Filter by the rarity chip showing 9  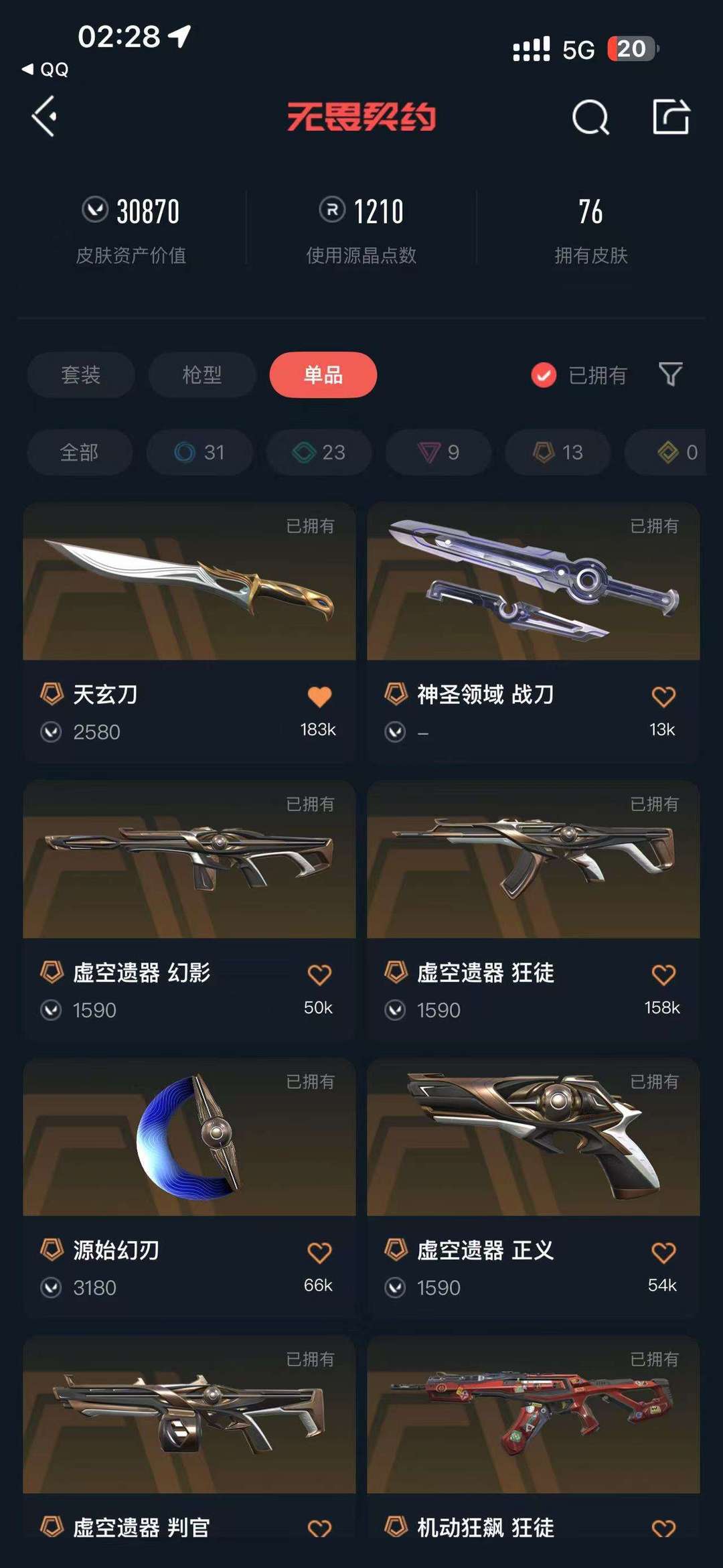438,452
